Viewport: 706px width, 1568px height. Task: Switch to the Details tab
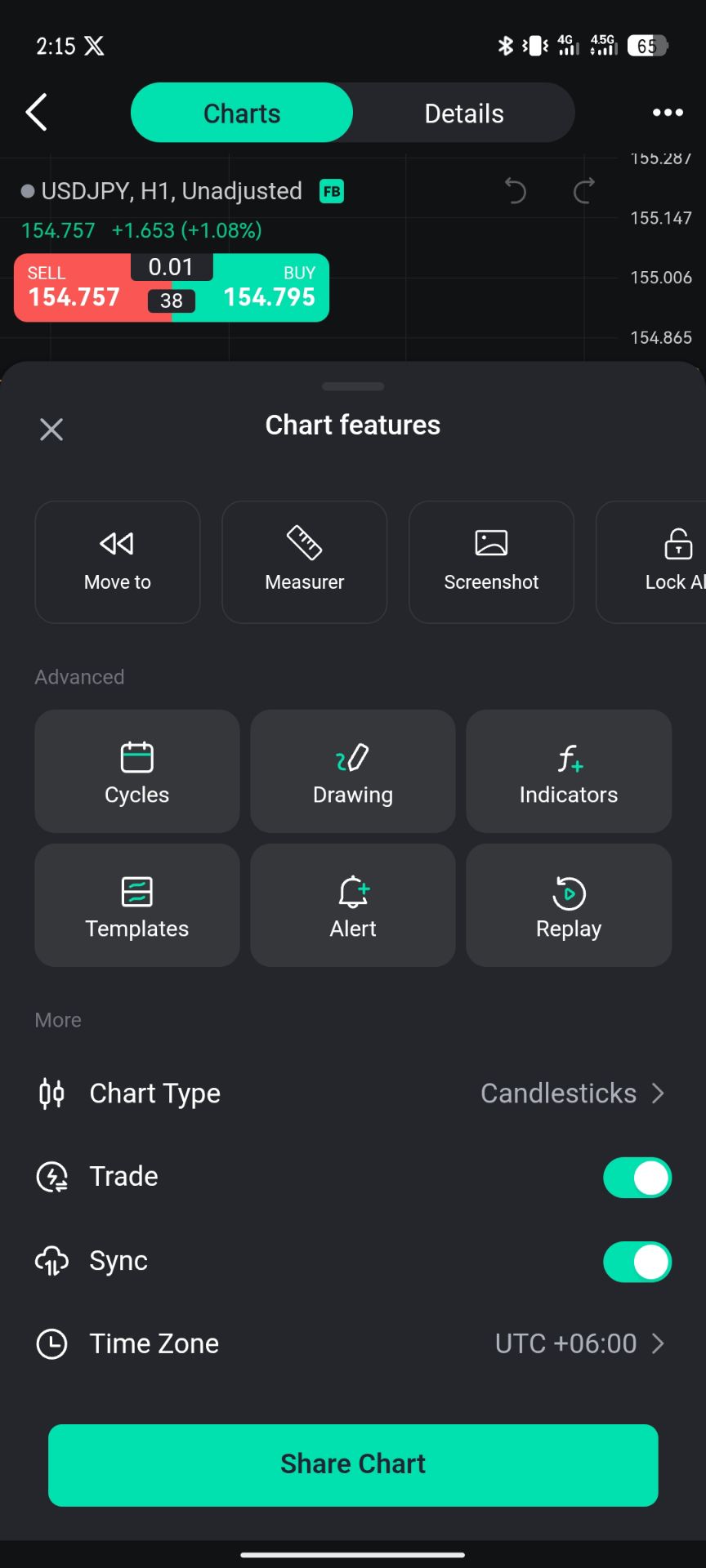tap(463, 113)
